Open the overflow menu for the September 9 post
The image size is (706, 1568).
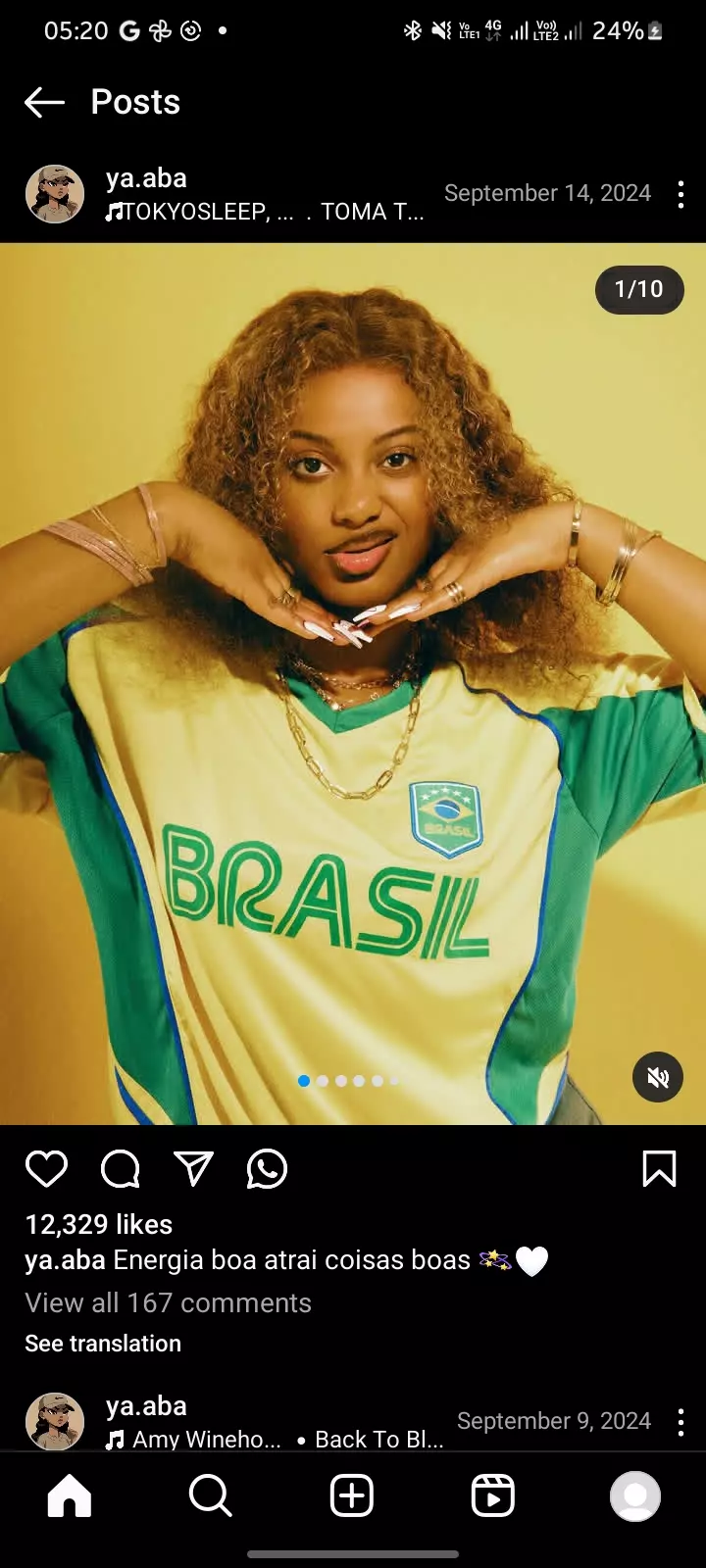tap(681, 1422)
